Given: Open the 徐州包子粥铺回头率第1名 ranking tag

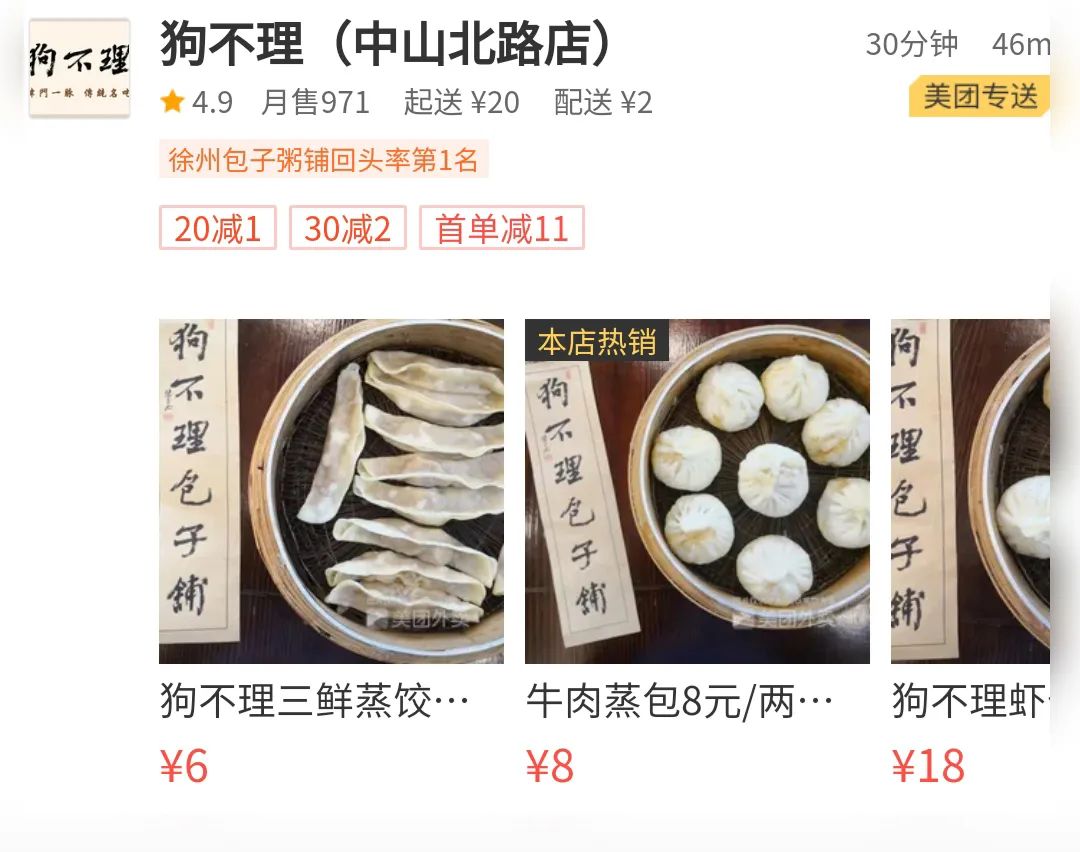Looking at the screenshot, I should point(323,160).
